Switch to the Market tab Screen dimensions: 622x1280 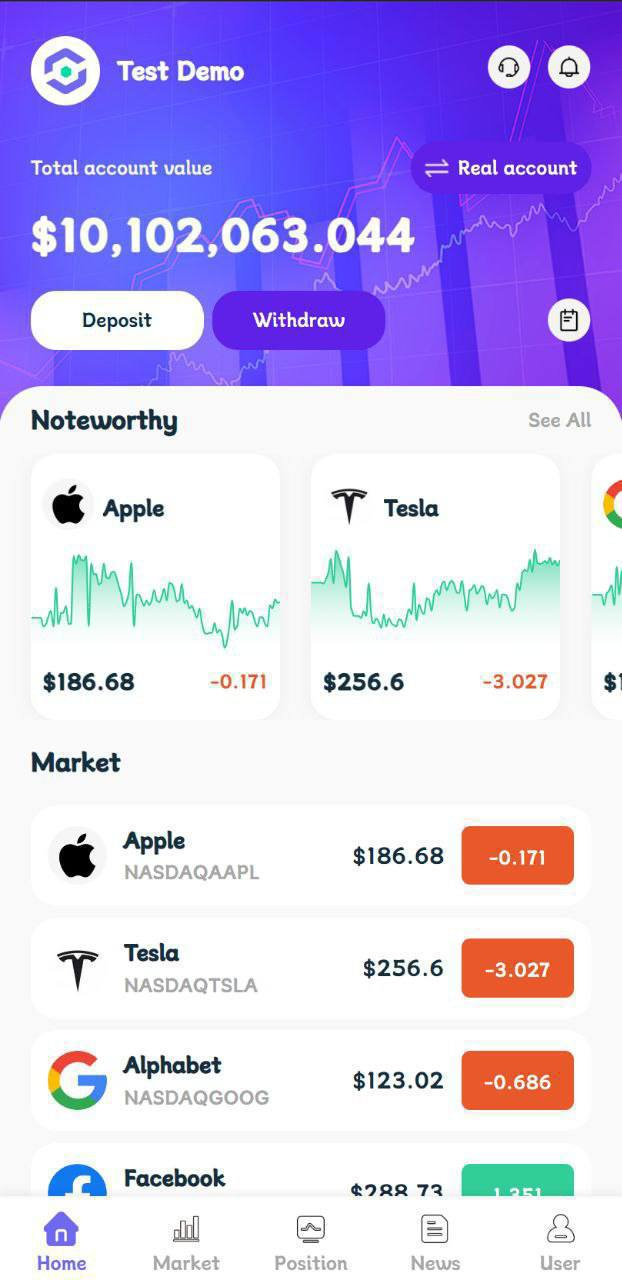(x=186, y=1242)
